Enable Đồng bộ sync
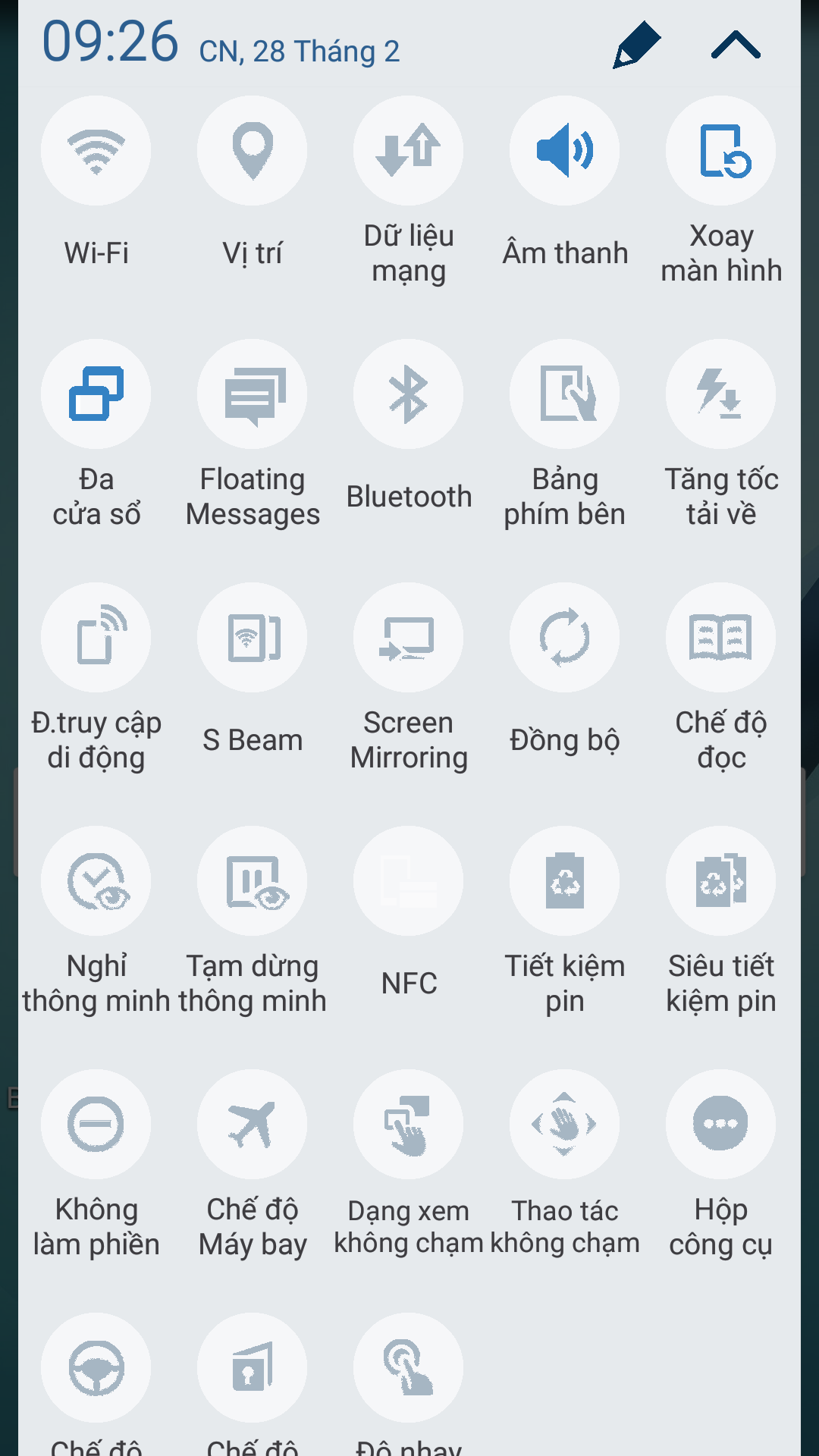Image resolution: width=819 pixels, height=1456 pixels. tap(565, 637)
